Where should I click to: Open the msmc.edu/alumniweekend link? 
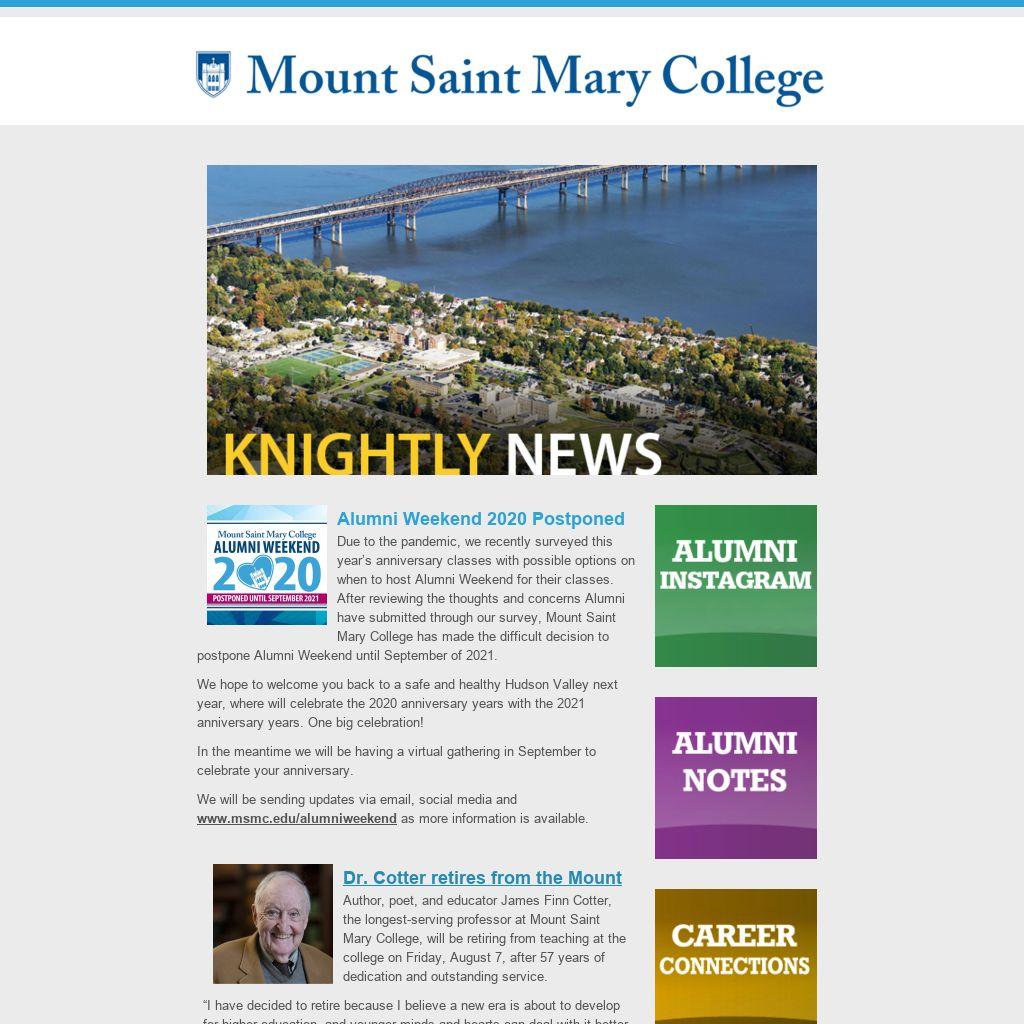tap(297, 818)
